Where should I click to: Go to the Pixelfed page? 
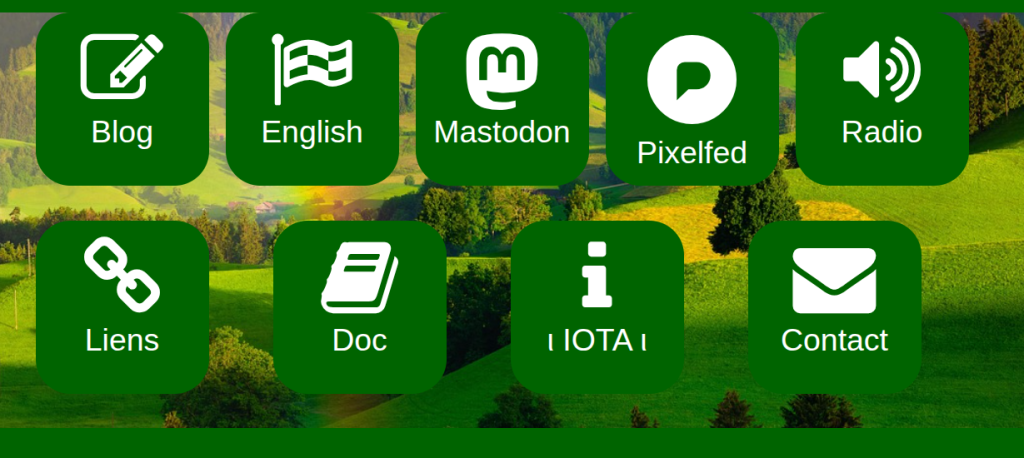692,100
